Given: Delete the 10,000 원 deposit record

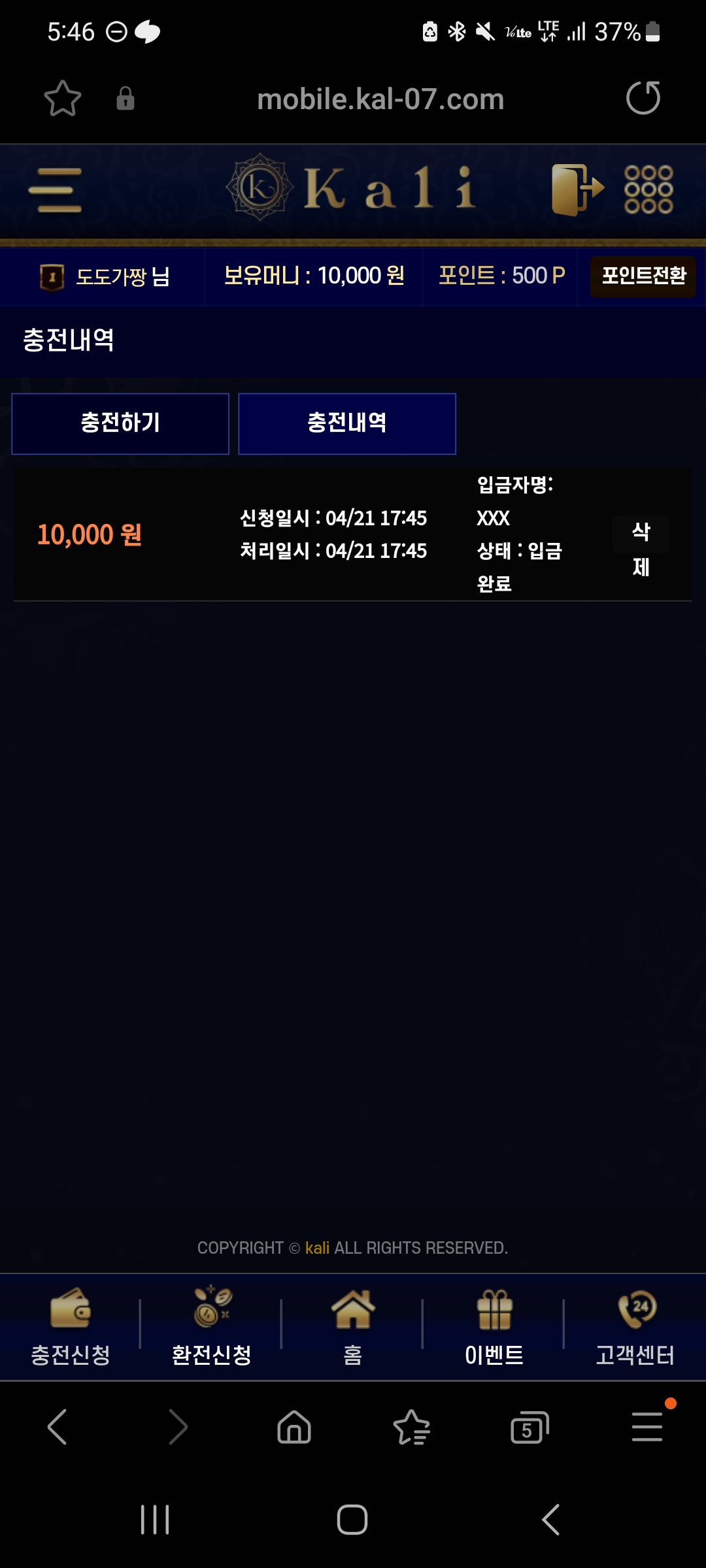Looking at the screenshot, I should tap(641, 547).
